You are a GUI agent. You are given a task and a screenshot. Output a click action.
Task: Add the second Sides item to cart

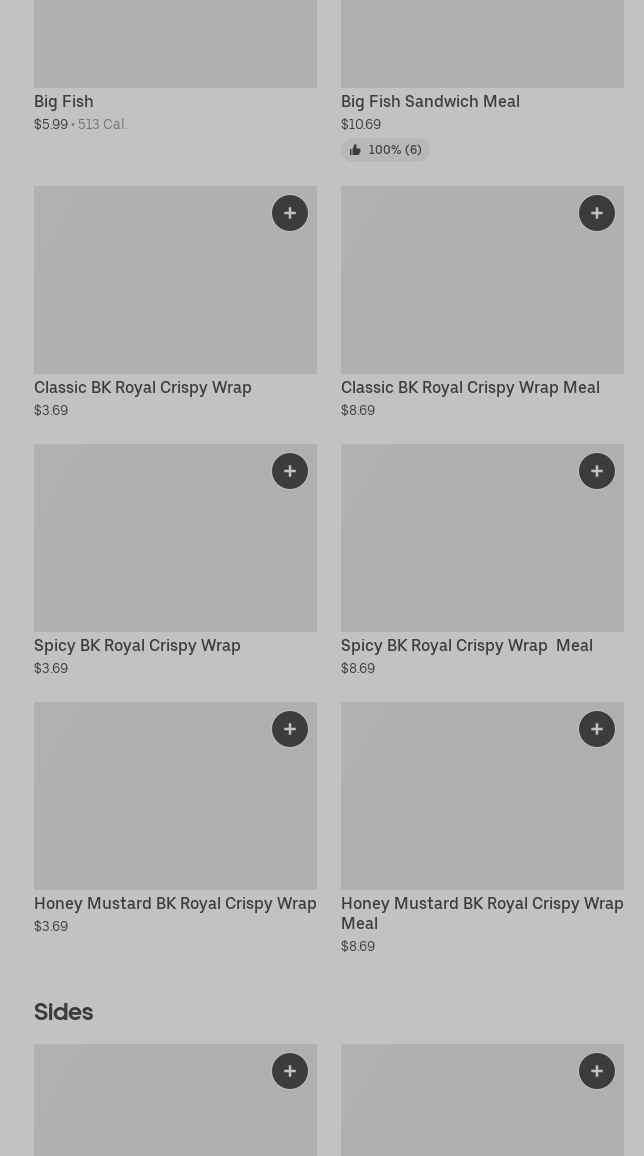pyautogui.click(x=597, y=1071)
